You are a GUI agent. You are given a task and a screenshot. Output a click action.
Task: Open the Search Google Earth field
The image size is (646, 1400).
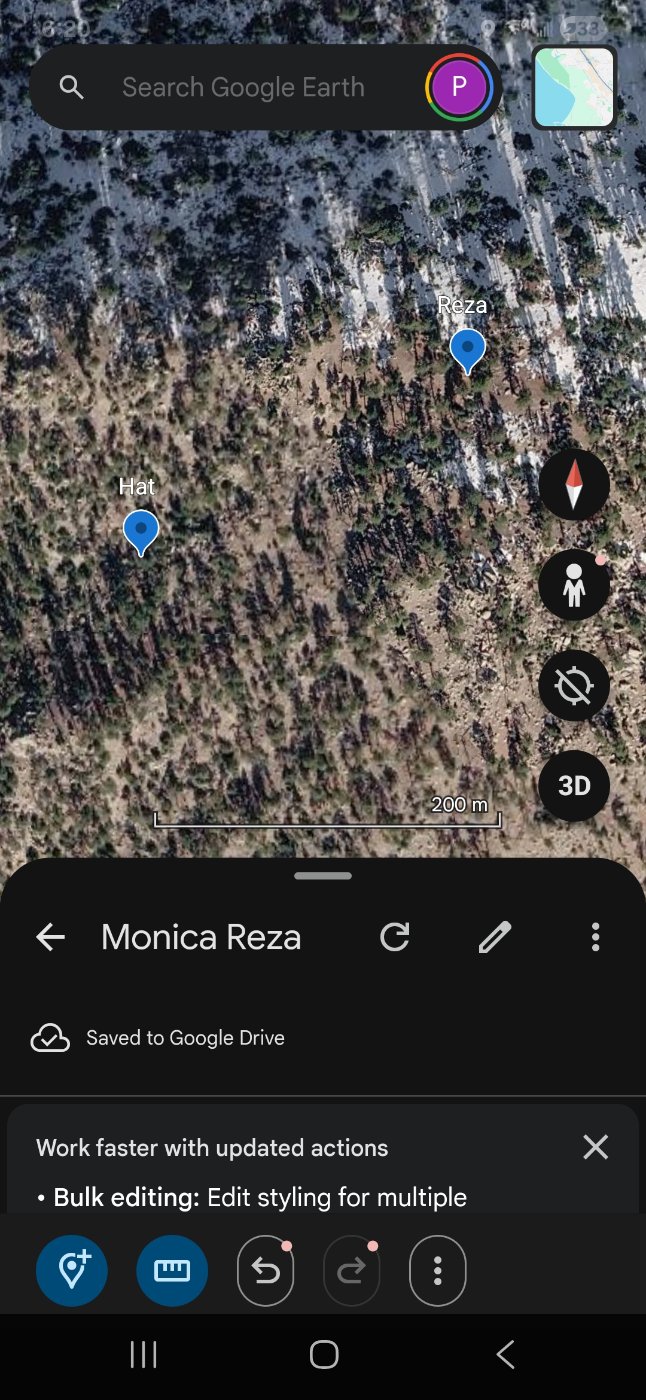(243, 88)
